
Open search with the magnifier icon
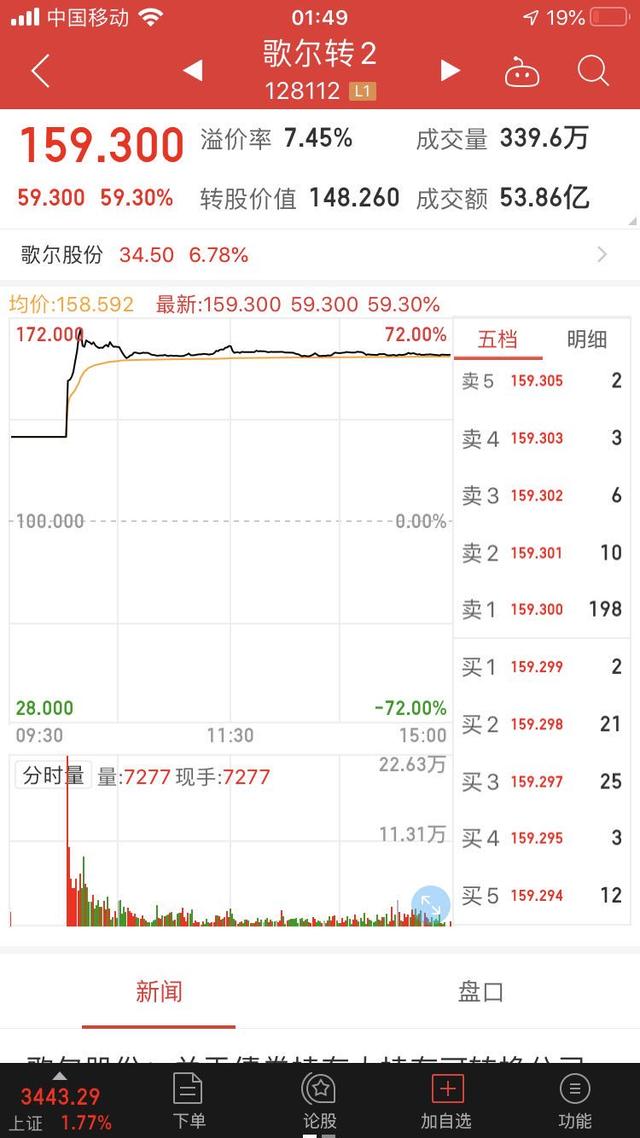tap(593, 71)
